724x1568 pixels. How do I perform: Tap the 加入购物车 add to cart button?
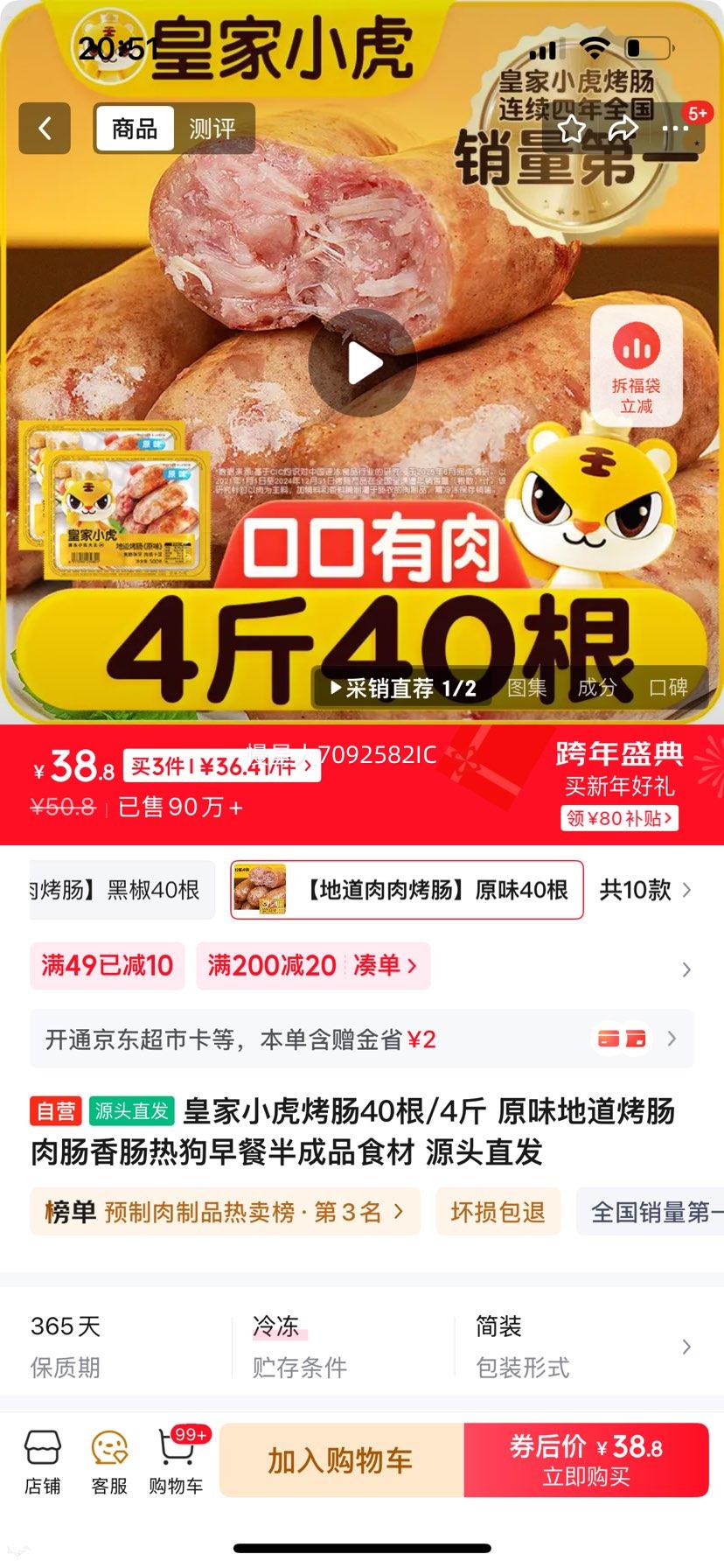[x=341, y=1459]
